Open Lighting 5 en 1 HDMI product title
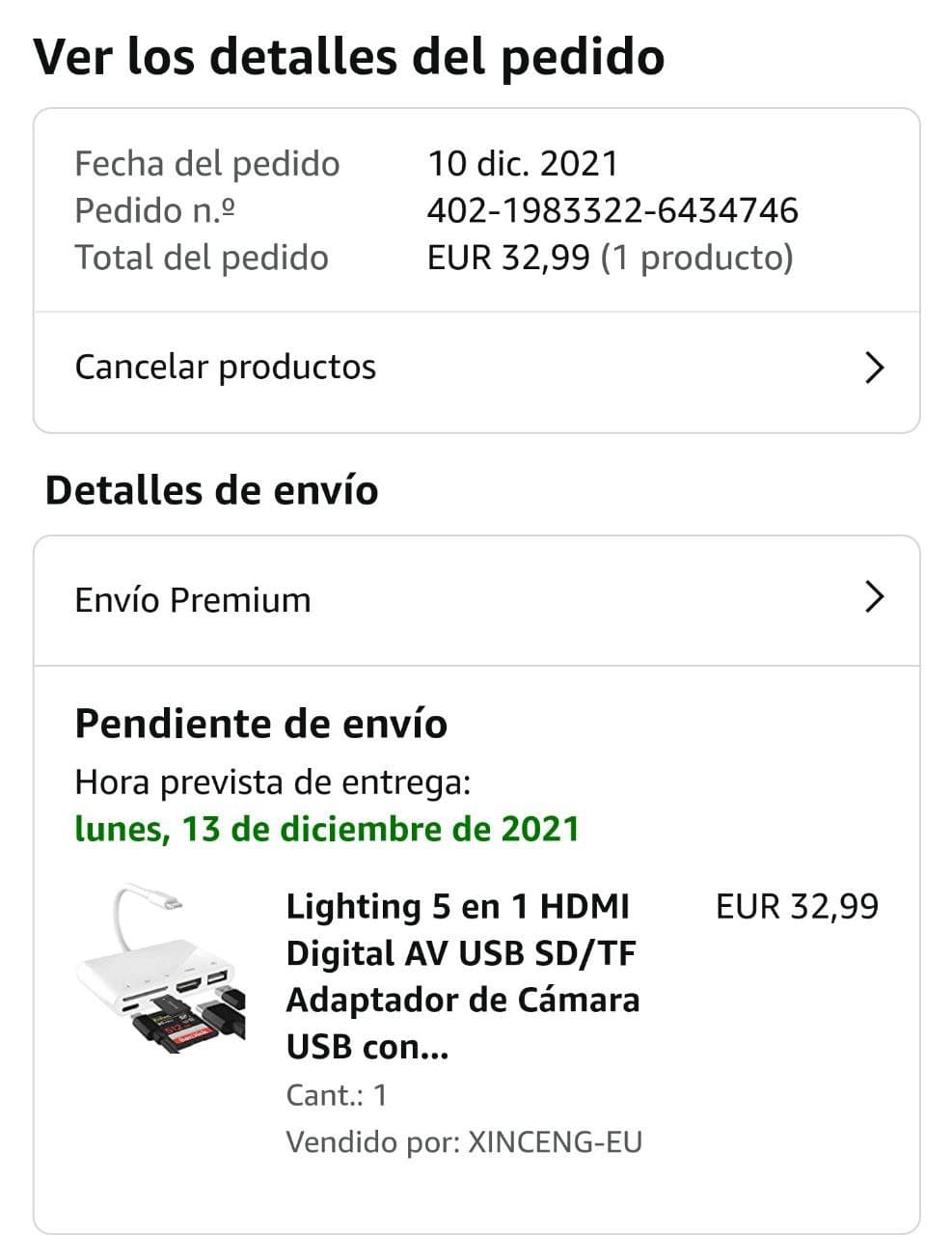952x1235 pixels. coord(462,976)
